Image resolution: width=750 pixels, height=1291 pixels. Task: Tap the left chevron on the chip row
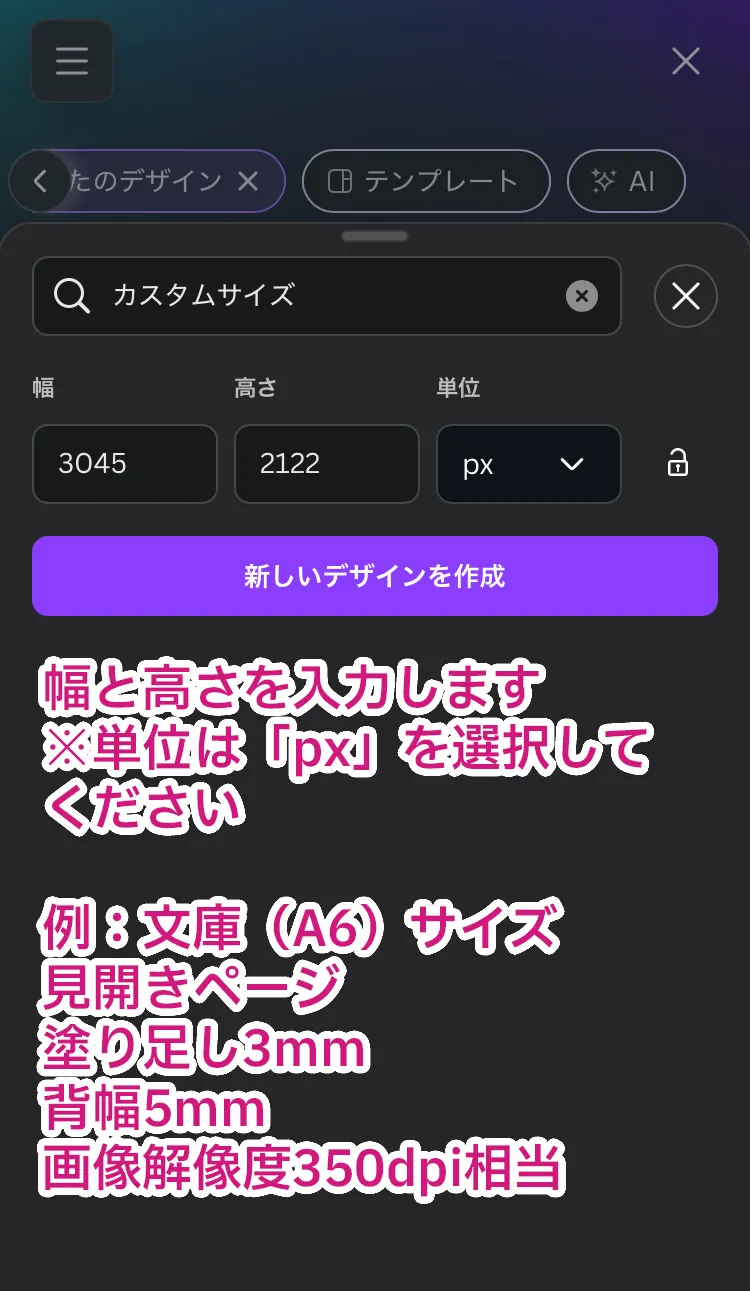[40, 181]
